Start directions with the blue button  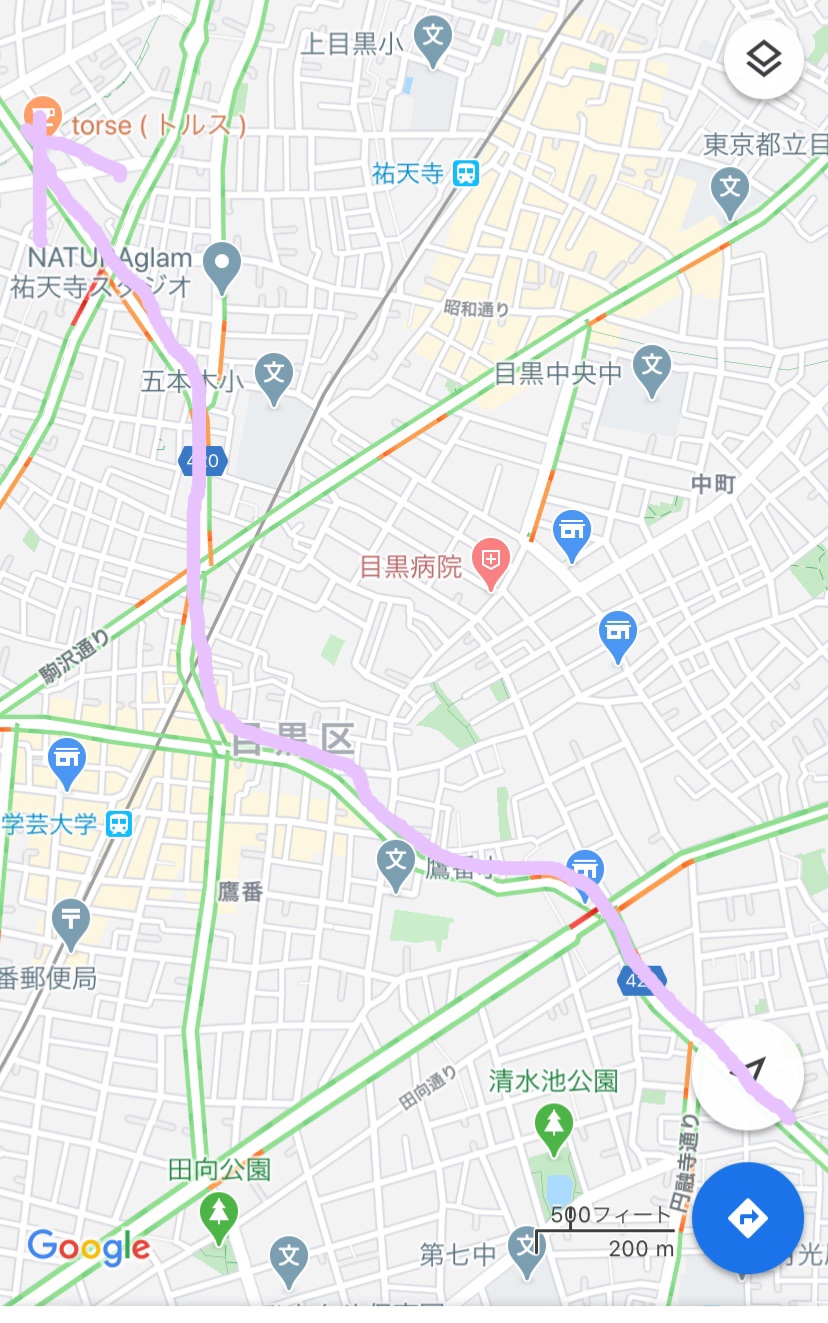[x=747, y=1217]
